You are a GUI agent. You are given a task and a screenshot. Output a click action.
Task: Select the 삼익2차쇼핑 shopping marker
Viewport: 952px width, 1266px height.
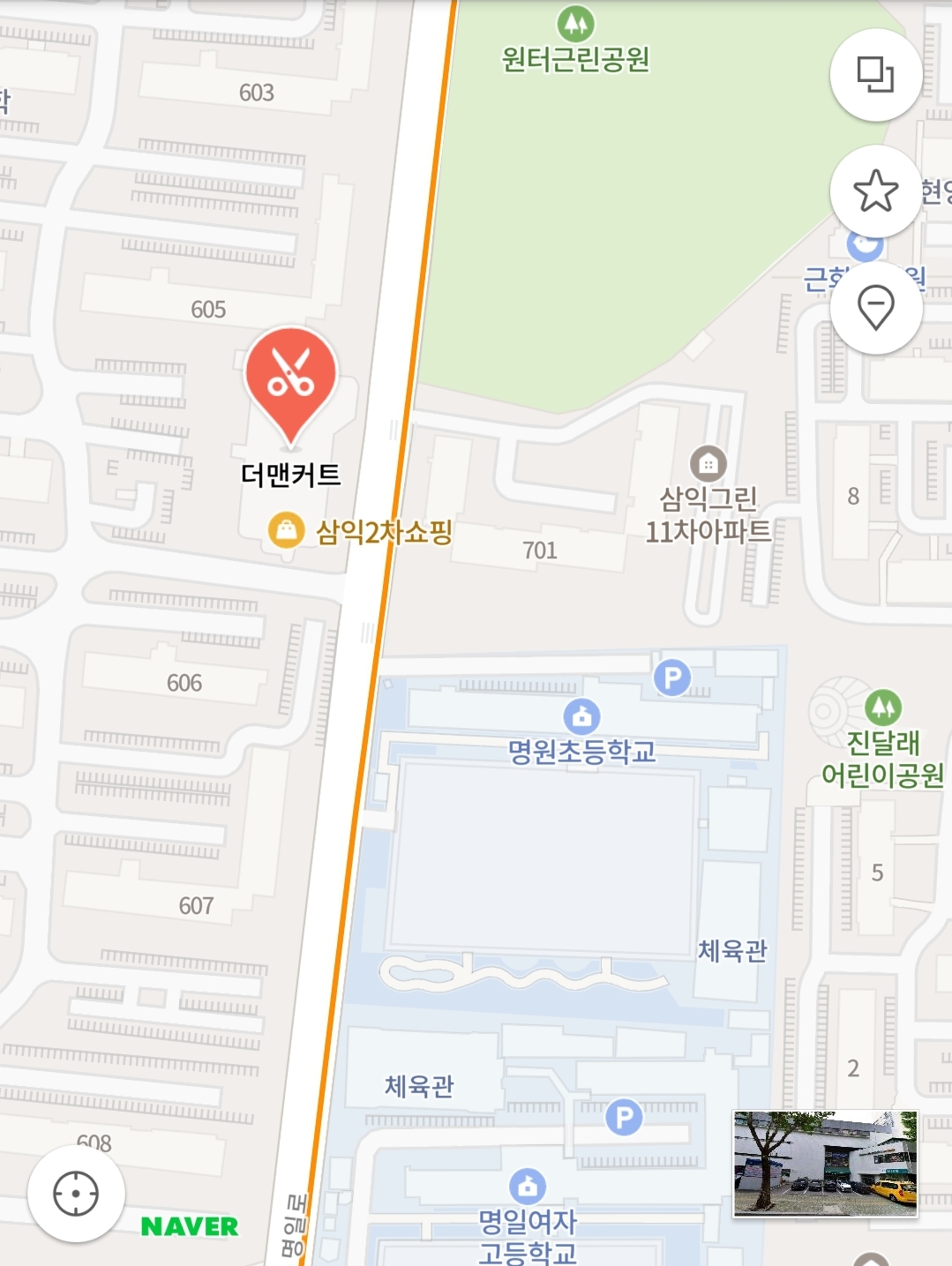pos(286,530)
